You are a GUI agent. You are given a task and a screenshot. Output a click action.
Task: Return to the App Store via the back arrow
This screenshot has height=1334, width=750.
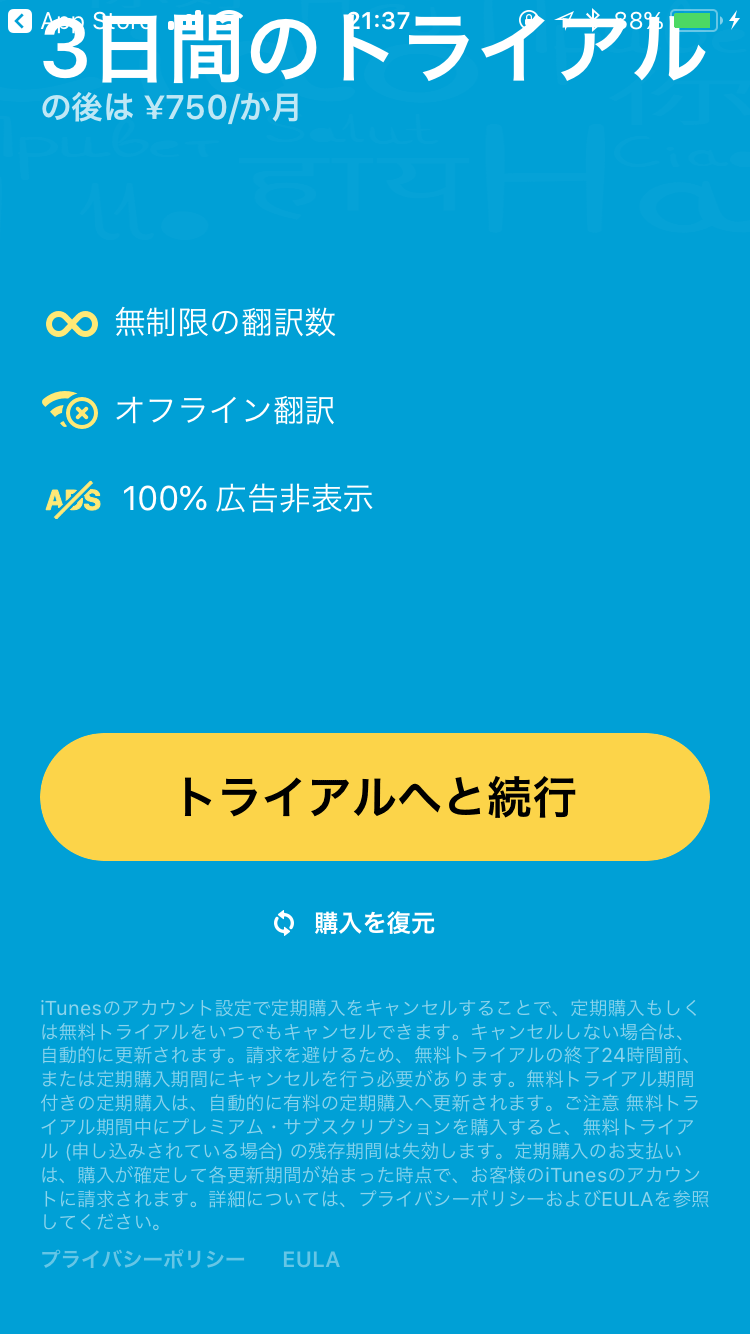coord(19,20)
